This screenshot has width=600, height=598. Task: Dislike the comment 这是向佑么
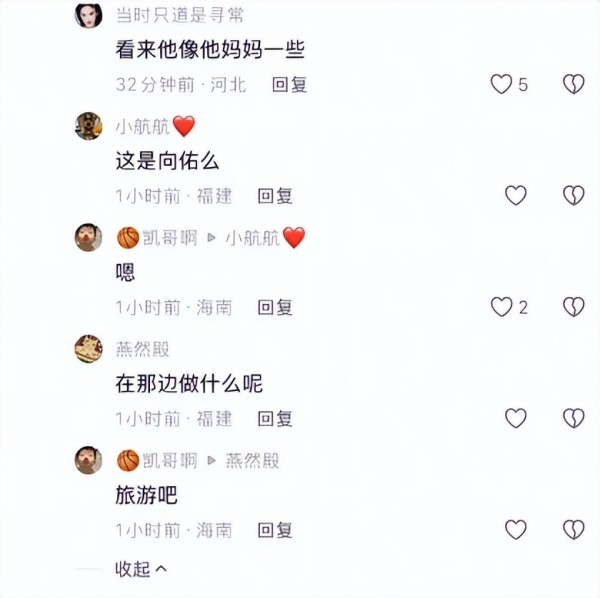click(x=573, y=196)
